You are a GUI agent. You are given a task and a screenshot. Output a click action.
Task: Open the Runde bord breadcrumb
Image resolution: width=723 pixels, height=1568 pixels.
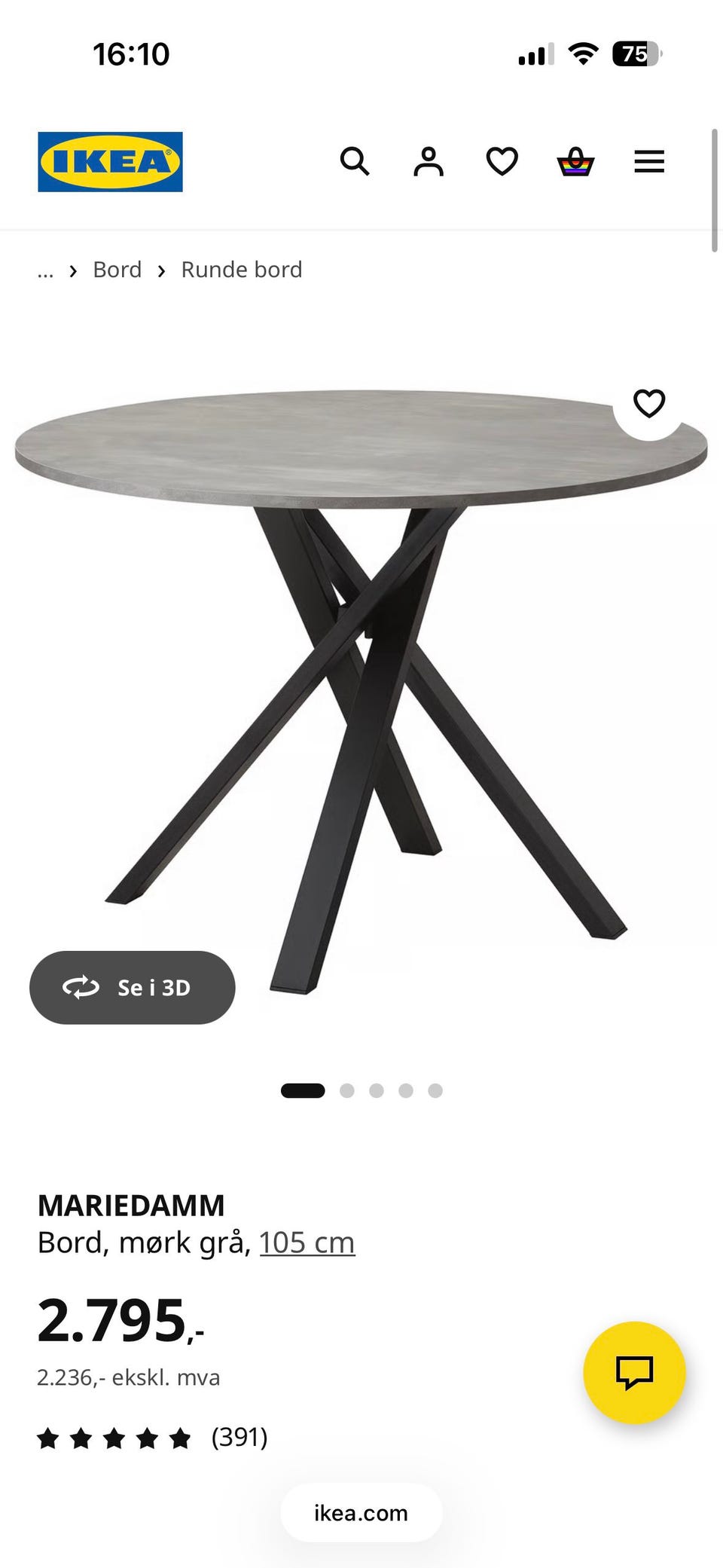tap(242, 270)
